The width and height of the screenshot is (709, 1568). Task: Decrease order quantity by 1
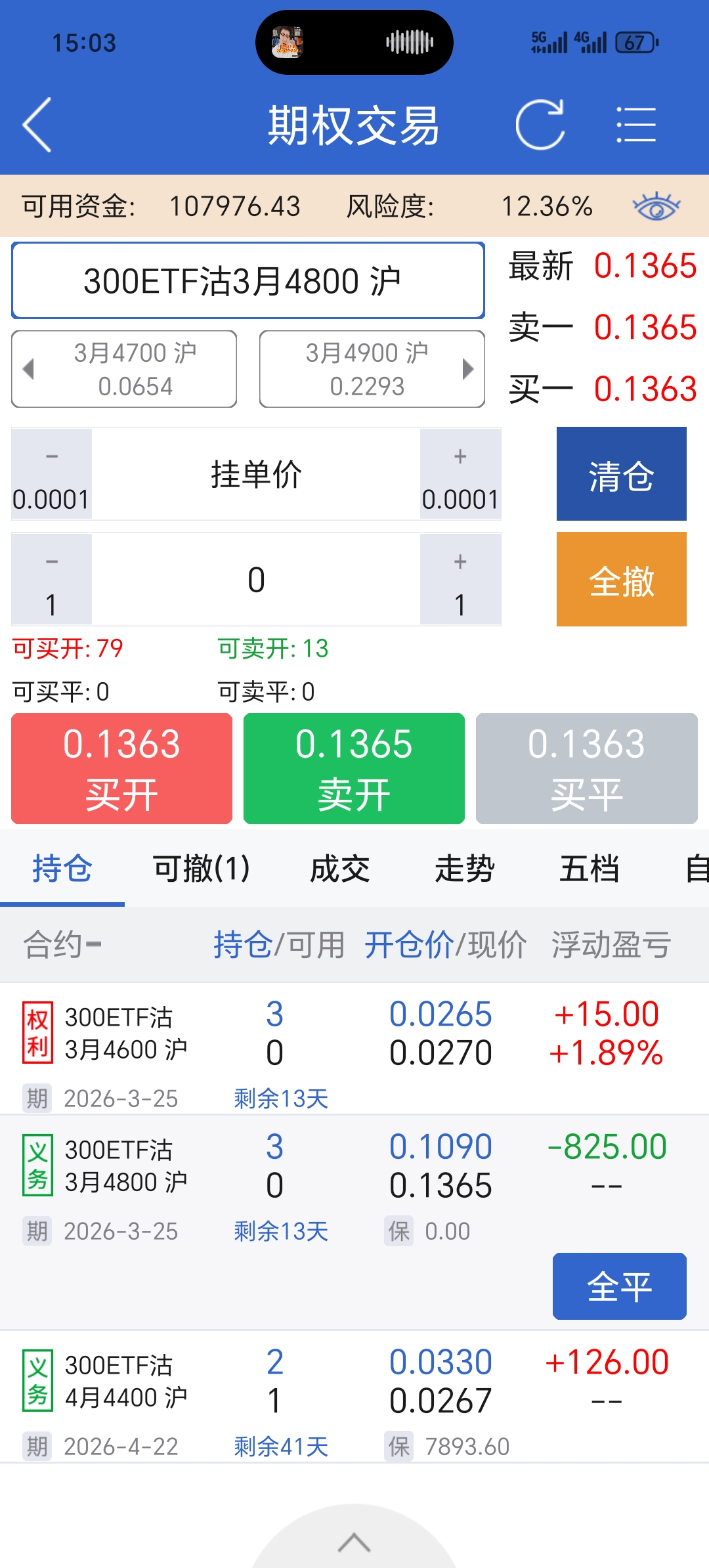pyautogui.click(x=51, y=579)
